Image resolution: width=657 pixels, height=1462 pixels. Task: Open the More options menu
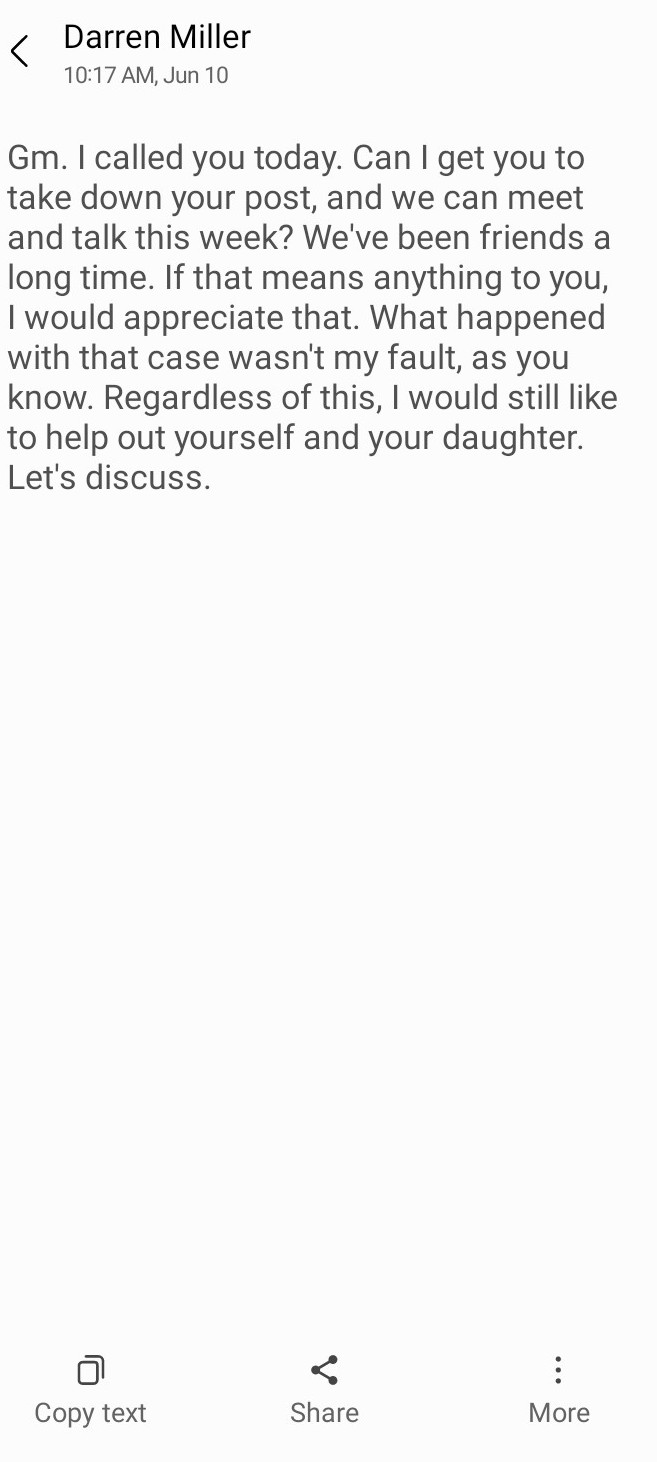558,1388
